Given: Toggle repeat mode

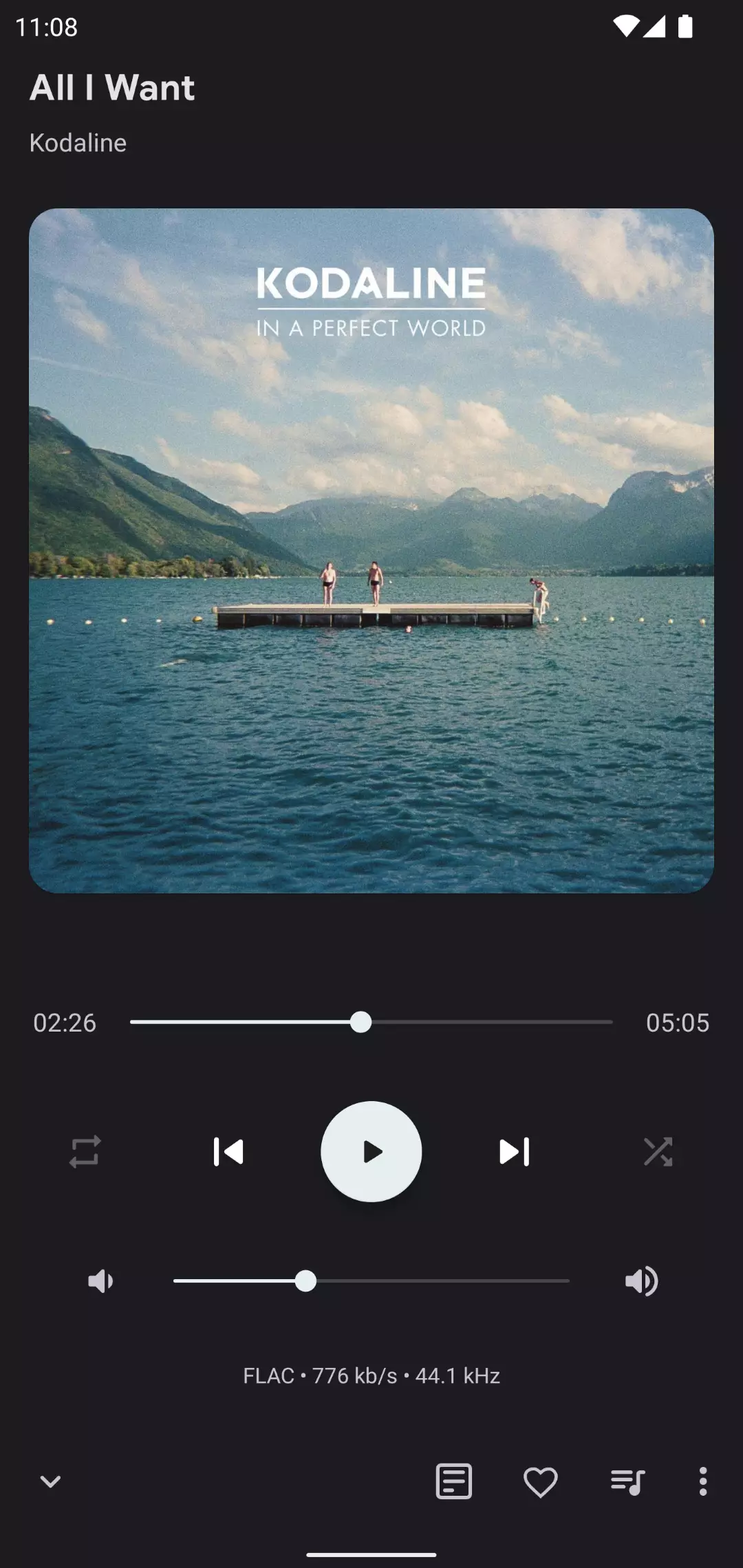Looking at the screenshot, I should coord(85,1151).
